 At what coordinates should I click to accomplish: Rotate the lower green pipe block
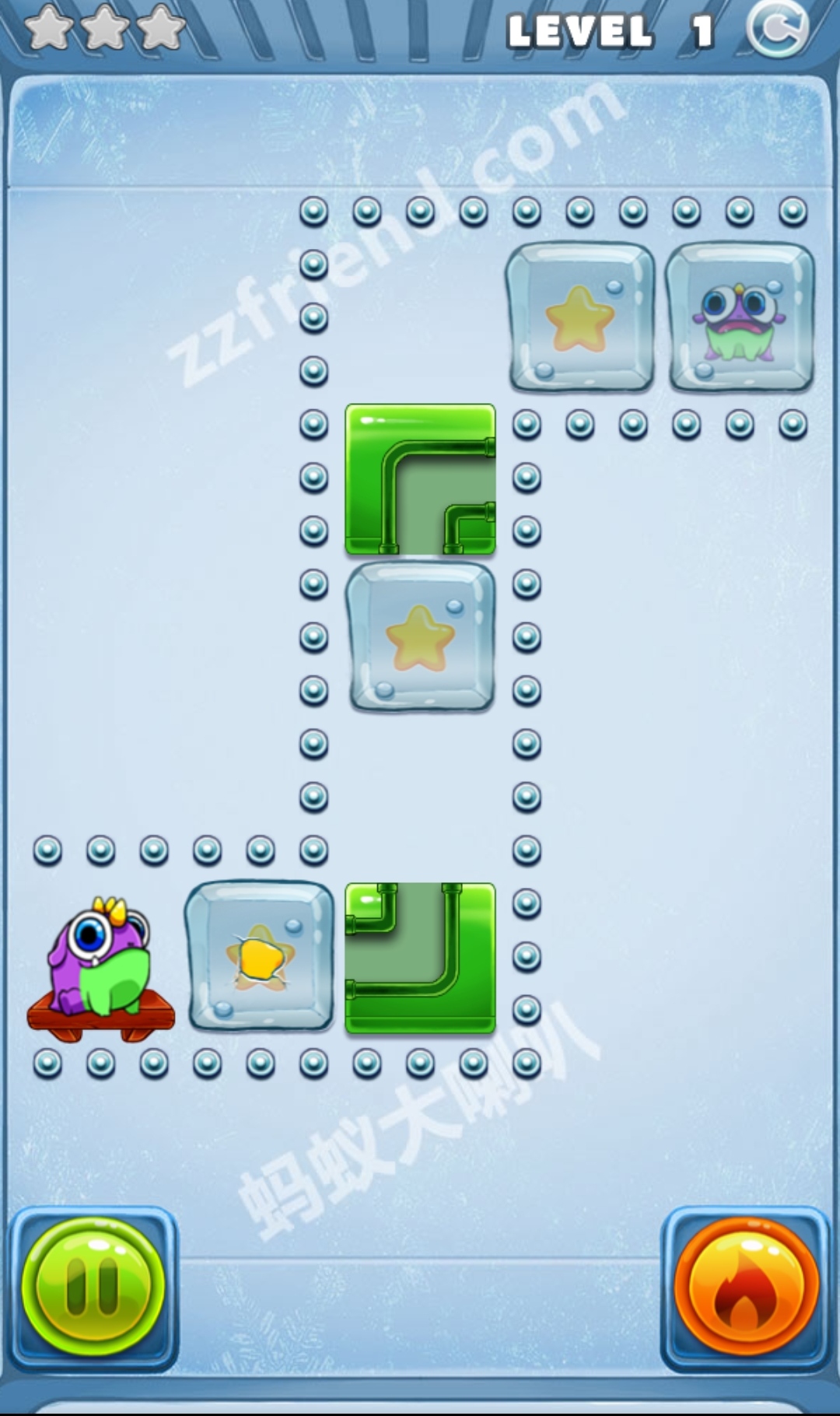pyautogui.click(x=420, y=959)
